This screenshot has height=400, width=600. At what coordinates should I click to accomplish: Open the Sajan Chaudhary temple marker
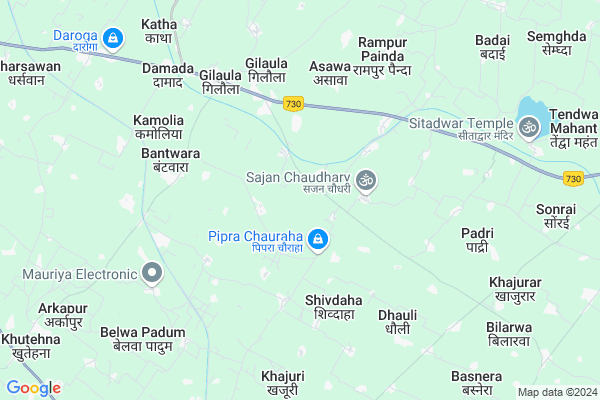click(x=366, y=180)
